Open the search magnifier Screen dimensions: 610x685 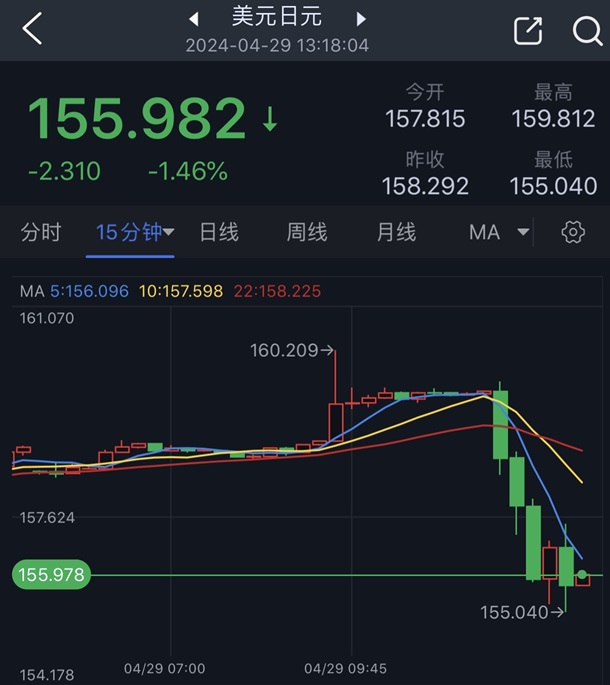[x=587, y=31]
